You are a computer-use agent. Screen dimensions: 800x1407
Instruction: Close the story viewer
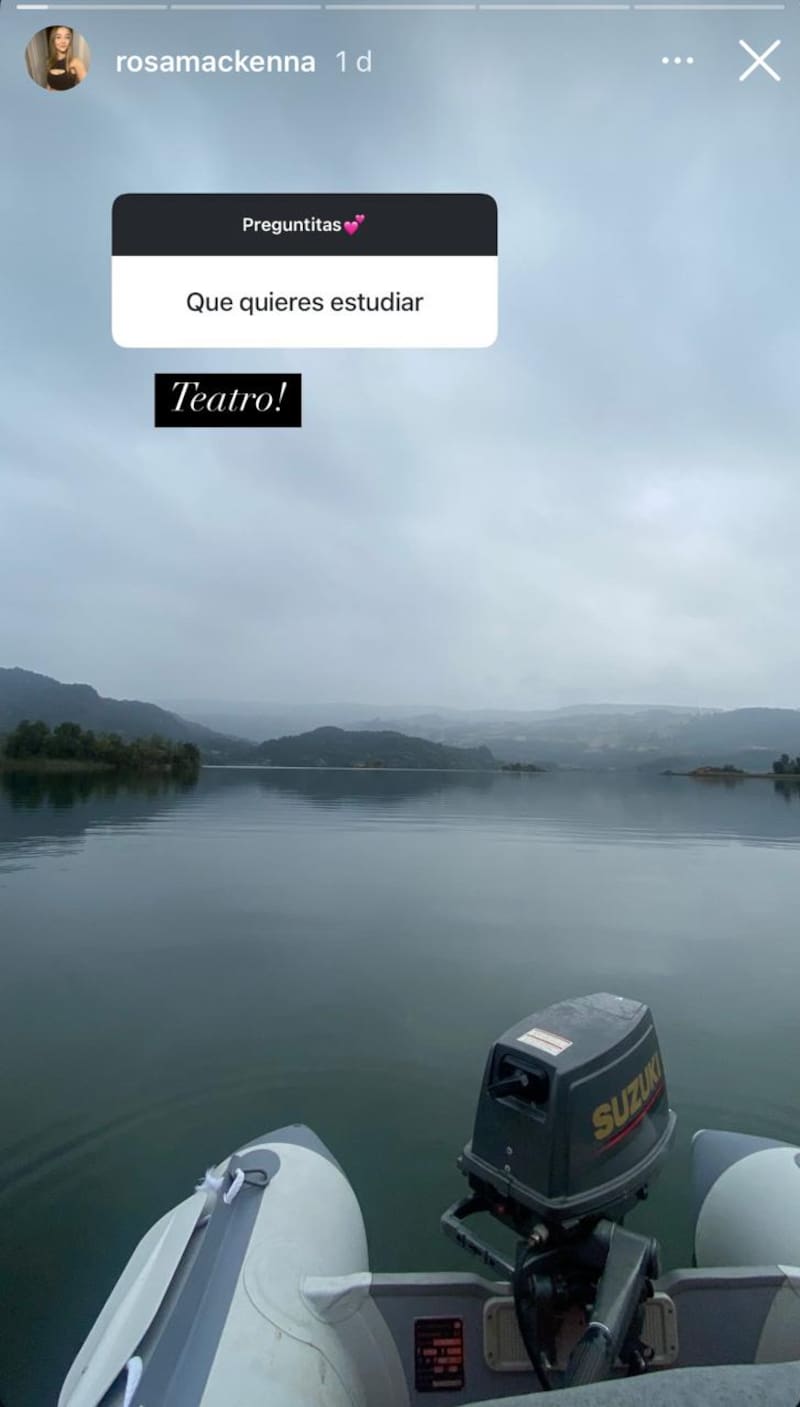759,61
